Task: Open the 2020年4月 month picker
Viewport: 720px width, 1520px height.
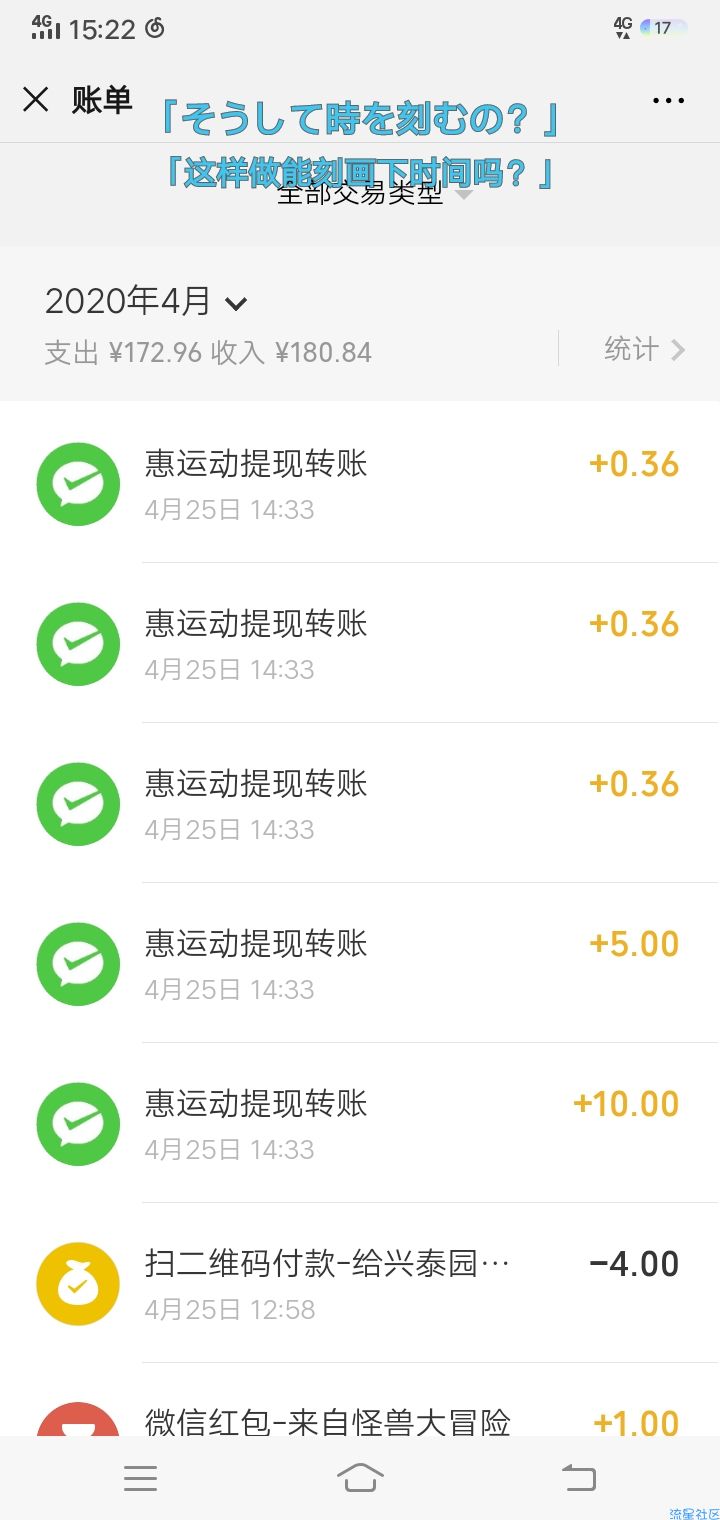Action: tap(146, 300)
